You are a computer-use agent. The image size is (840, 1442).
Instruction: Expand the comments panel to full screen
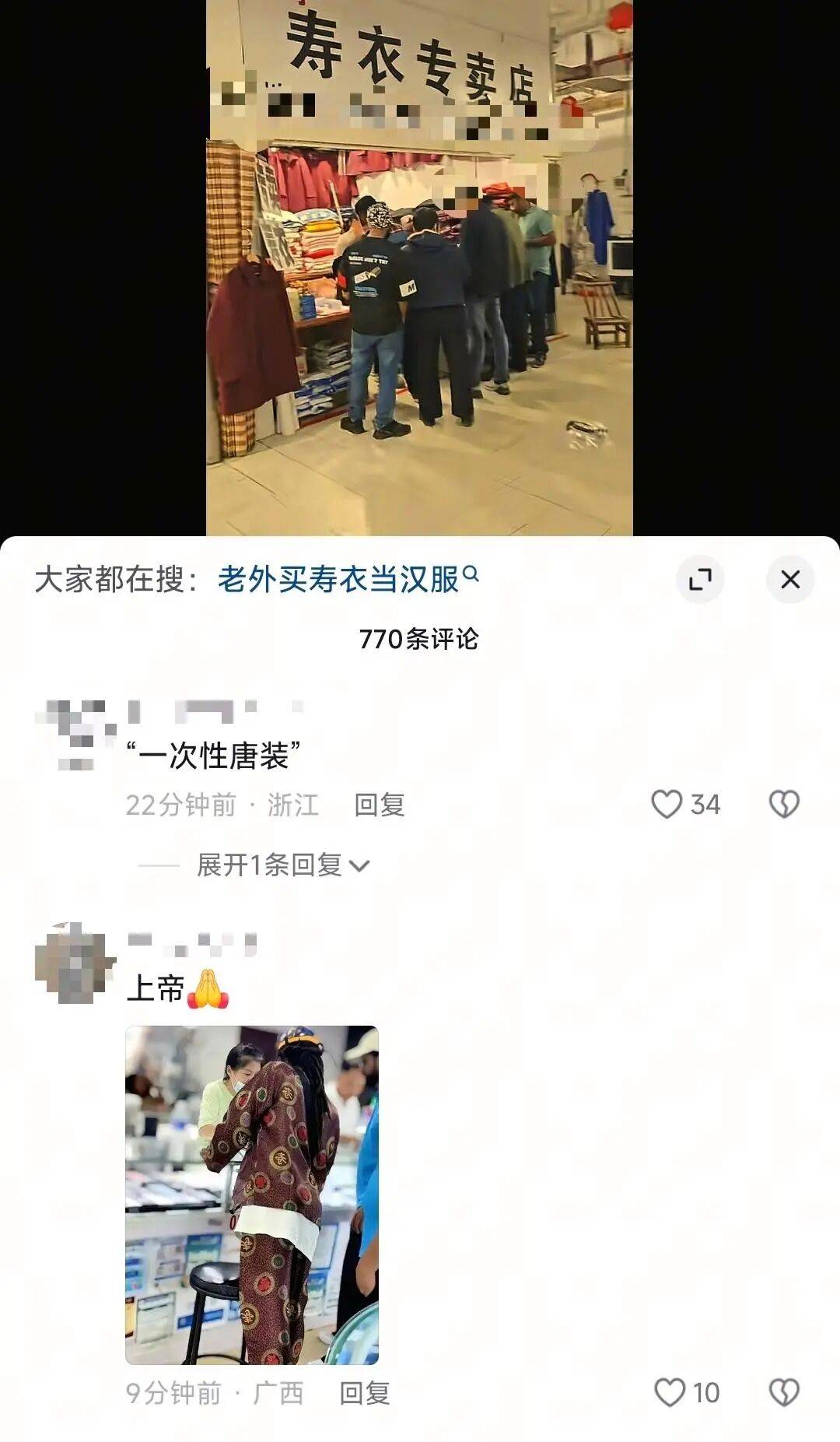700,580
